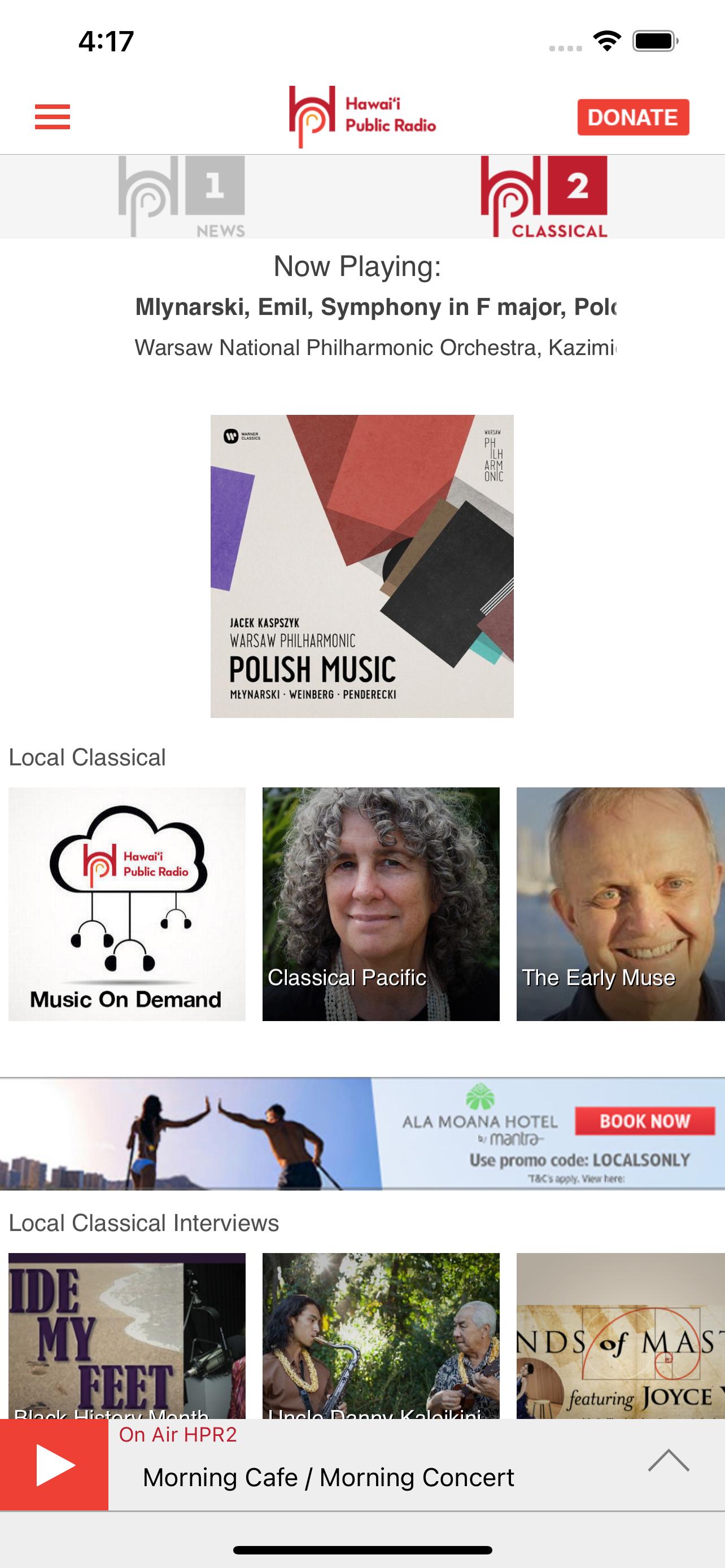Tap BOOK NOW on Ala Moana Hotel ad
725x1568 pixels.
click(x=645, y=1120)
